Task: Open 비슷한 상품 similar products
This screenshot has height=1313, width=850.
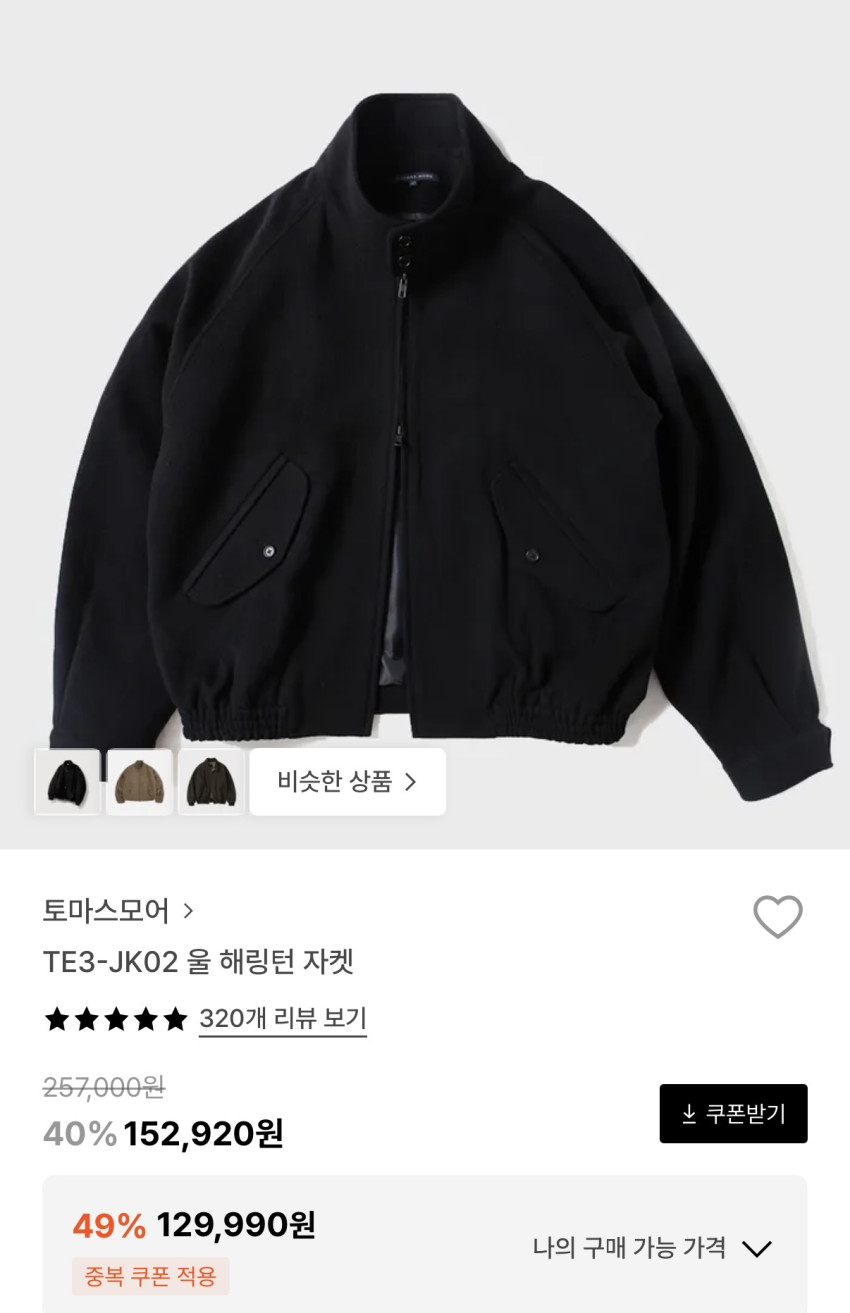Action: click(347, 781)
